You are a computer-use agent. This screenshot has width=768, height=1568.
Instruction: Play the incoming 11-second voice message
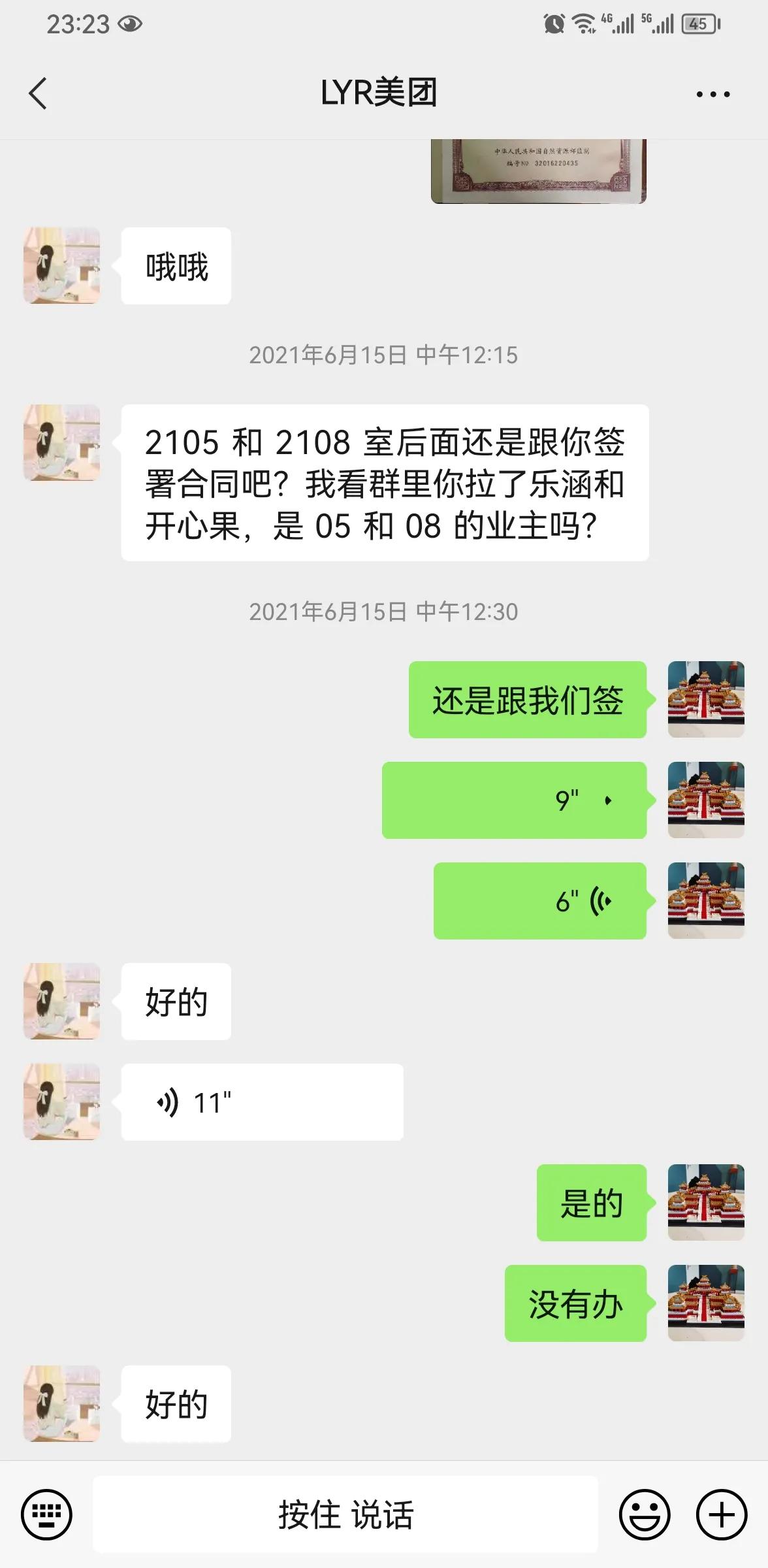coord(261,1102)
